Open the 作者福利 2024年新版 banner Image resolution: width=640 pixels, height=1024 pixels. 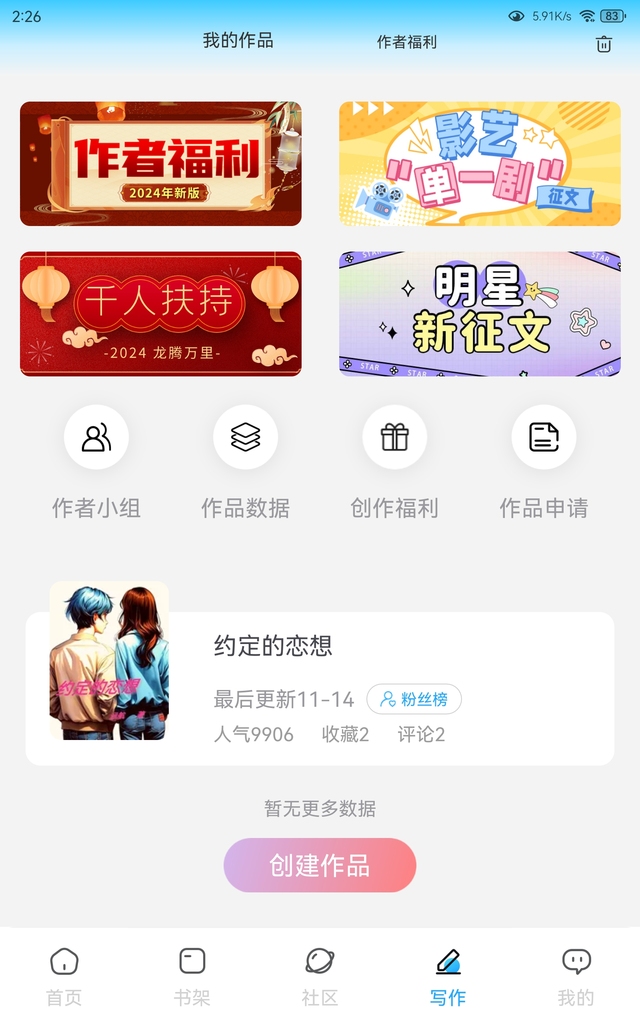tap(161, 164)
